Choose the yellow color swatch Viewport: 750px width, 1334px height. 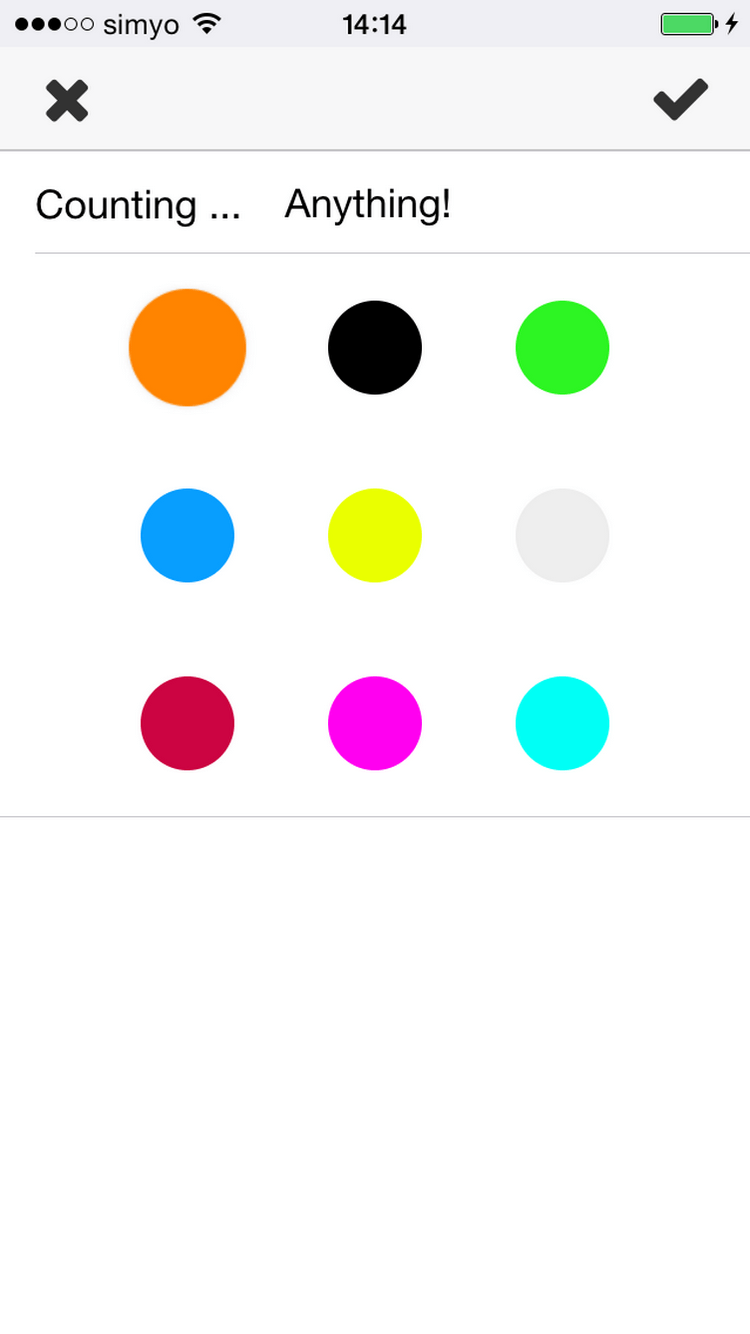coord(375,535)
